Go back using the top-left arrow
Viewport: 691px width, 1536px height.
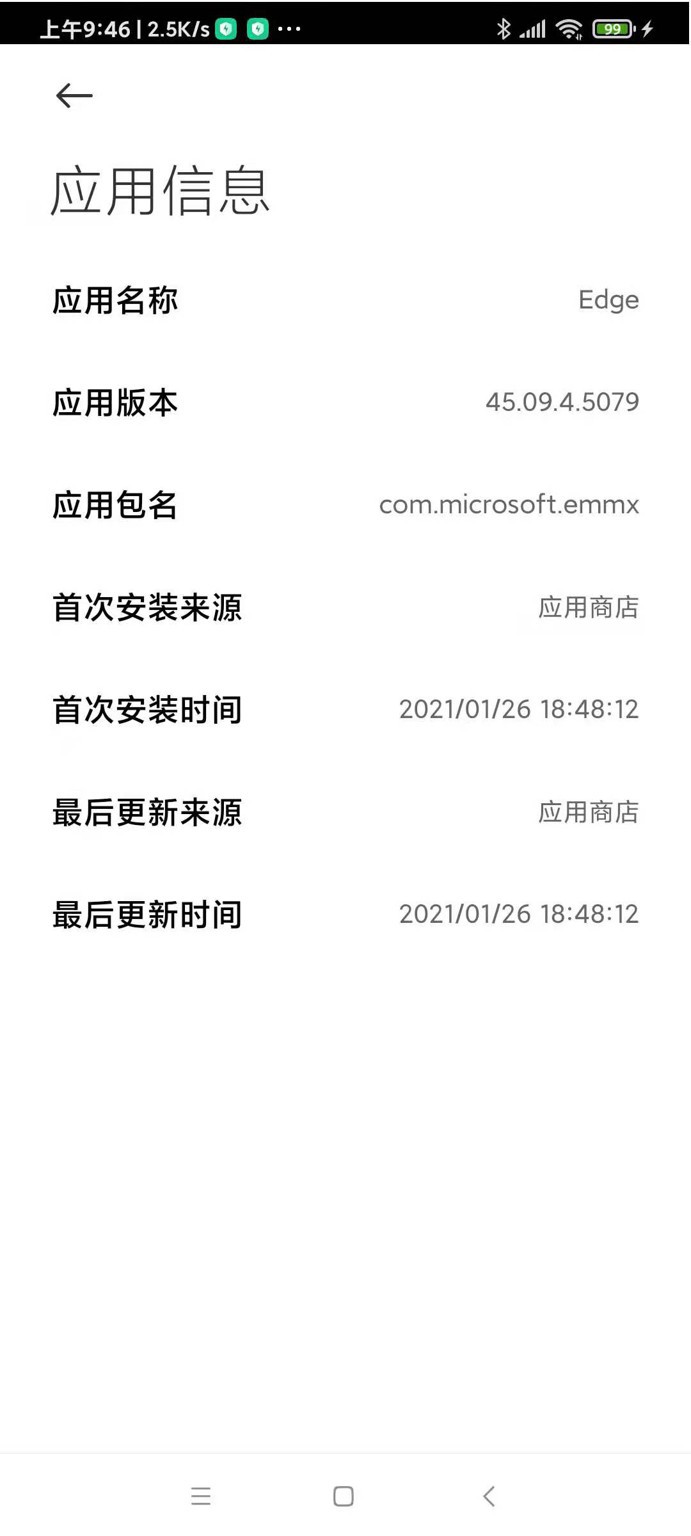[x=74, y=95]
